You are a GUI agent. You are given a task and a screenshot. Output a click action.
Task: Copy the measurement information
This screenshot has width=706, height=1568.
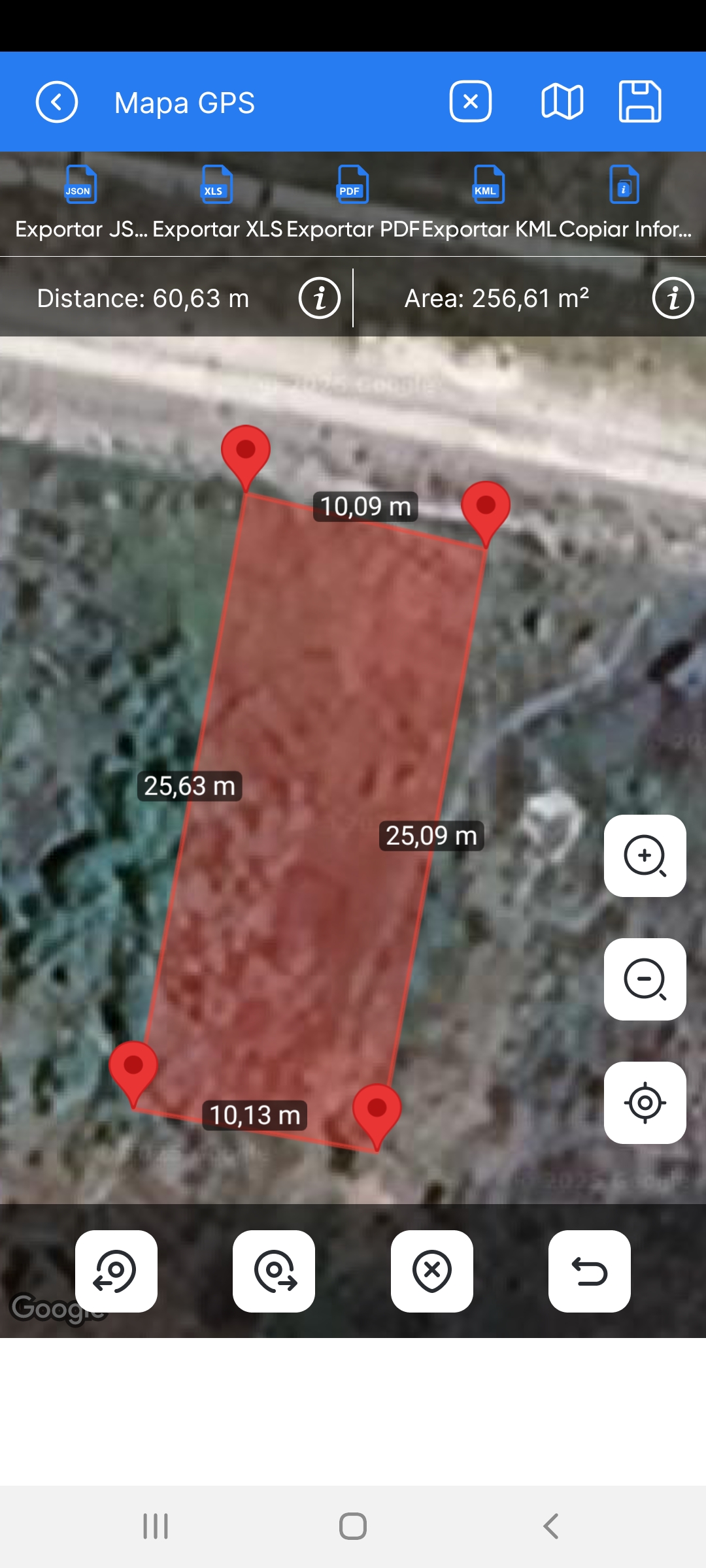pyautogui.click(x=625, y=203)
